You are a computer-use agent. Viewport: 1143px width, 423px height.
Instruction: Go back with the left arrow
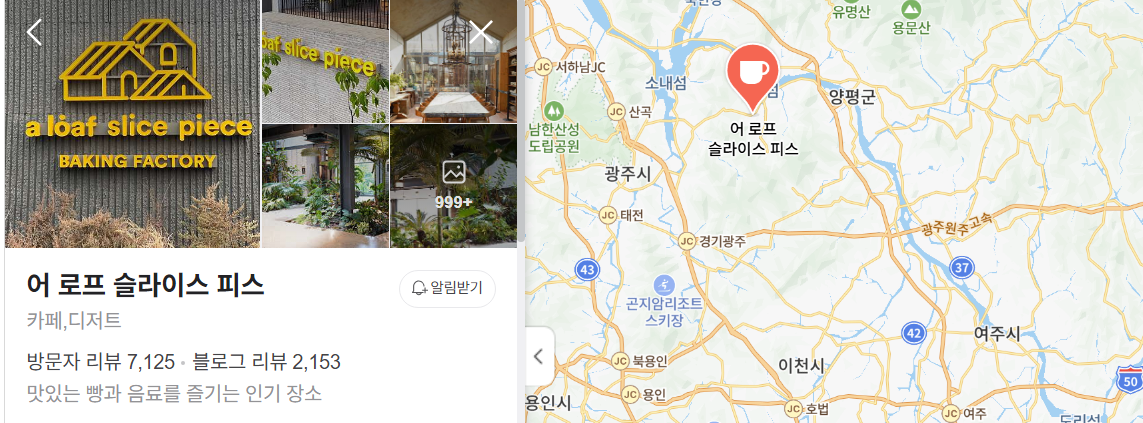click(34, 32)
